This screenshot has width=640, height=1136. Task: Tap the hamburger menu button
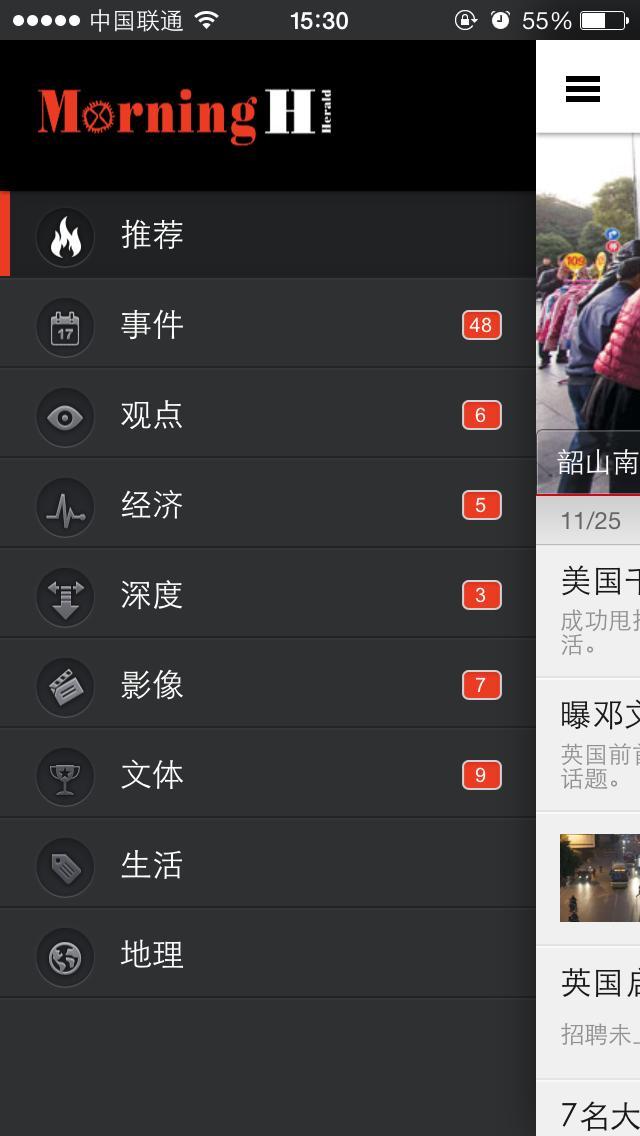[583, 88]
